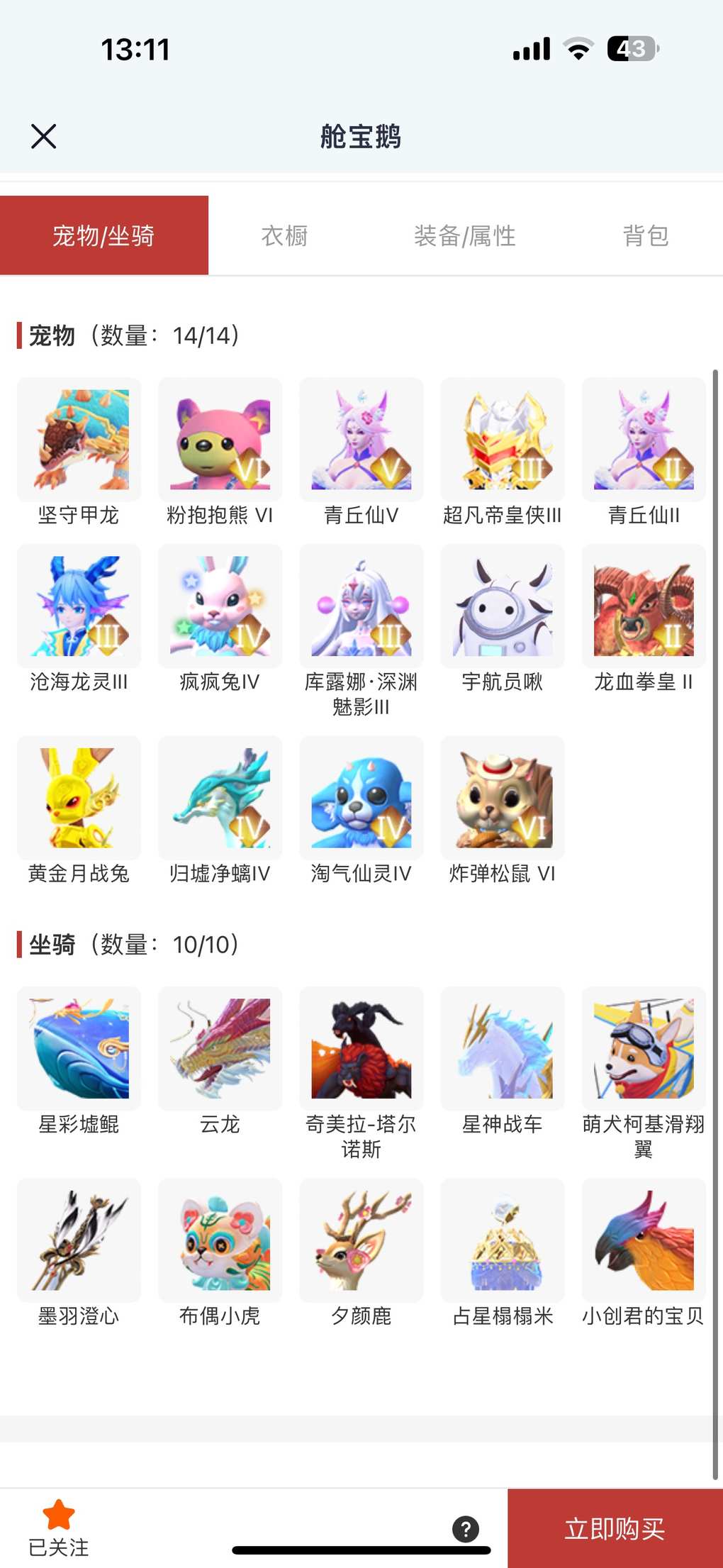Close the 舱宝鹅 page
The image size is (723, 1568).
[44, 136]
